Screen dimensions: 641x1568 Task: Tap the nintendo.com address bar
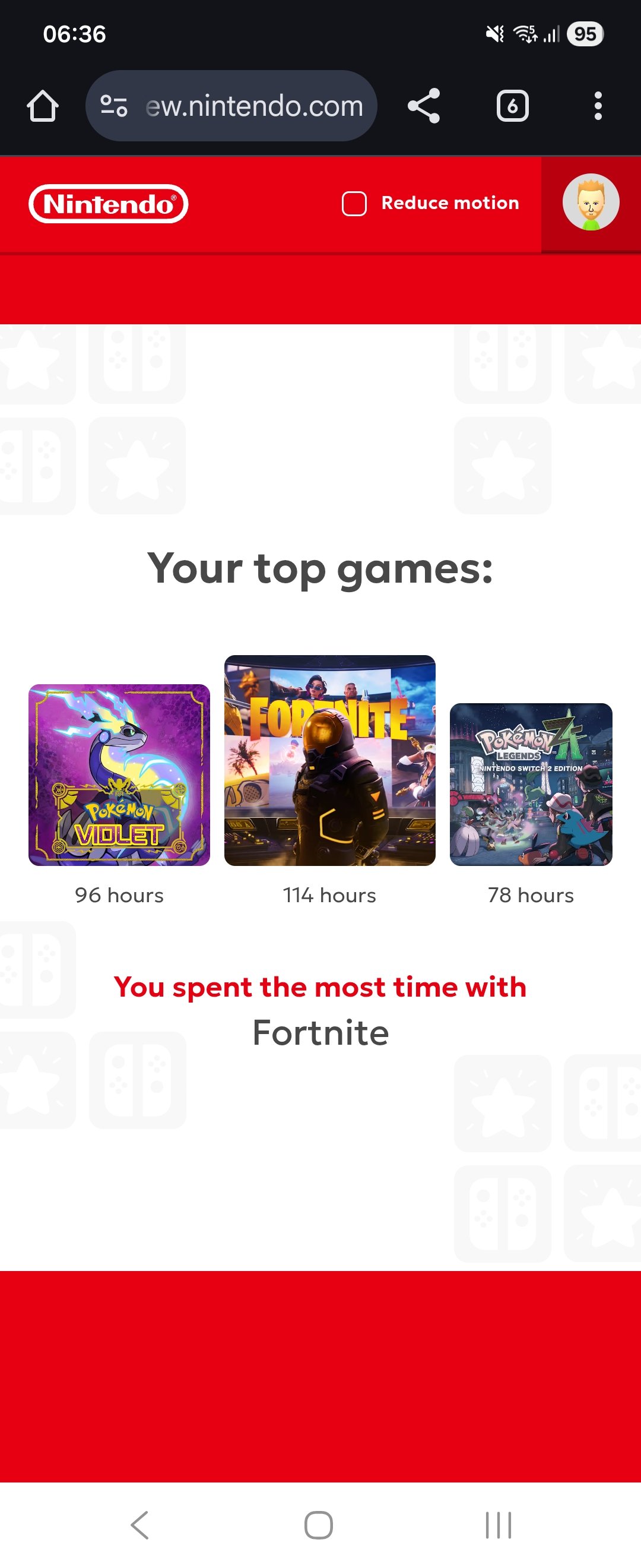pyautogui.click(x=254, y=106)
